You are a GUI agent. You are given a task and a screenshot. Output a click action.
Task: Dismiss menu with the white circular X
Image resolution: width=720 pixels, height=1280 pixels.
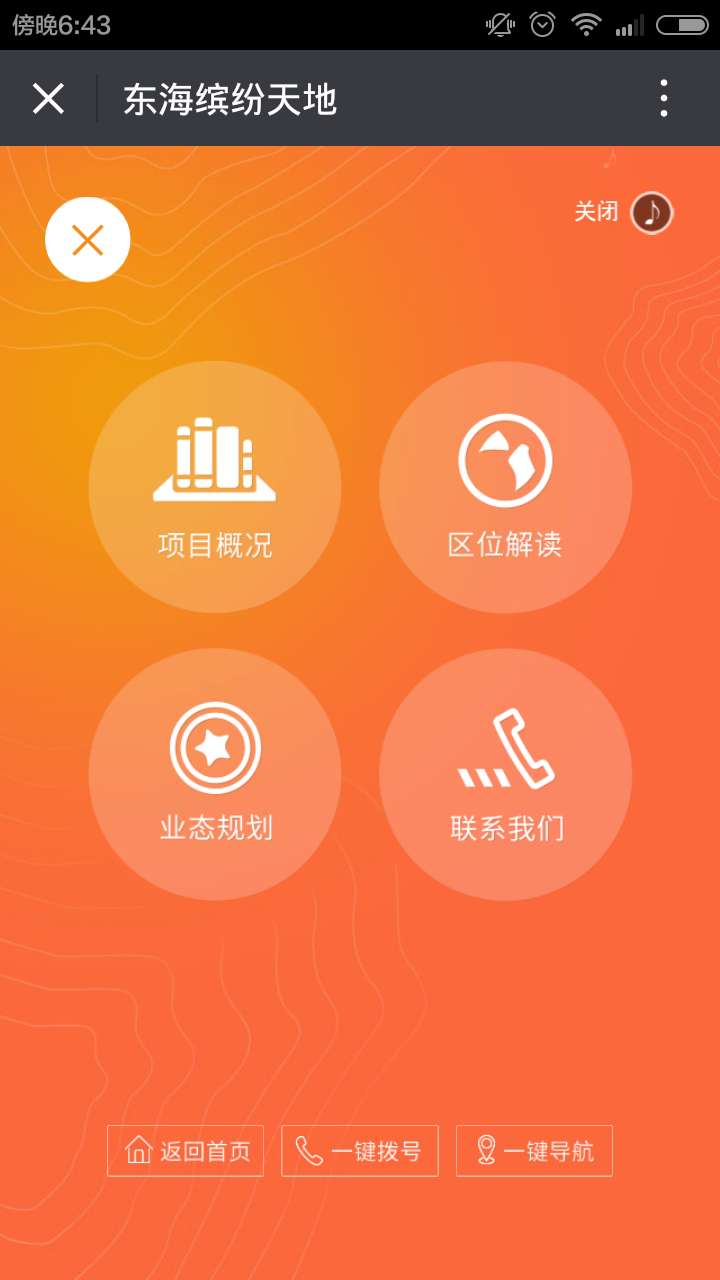coord(87,239)
